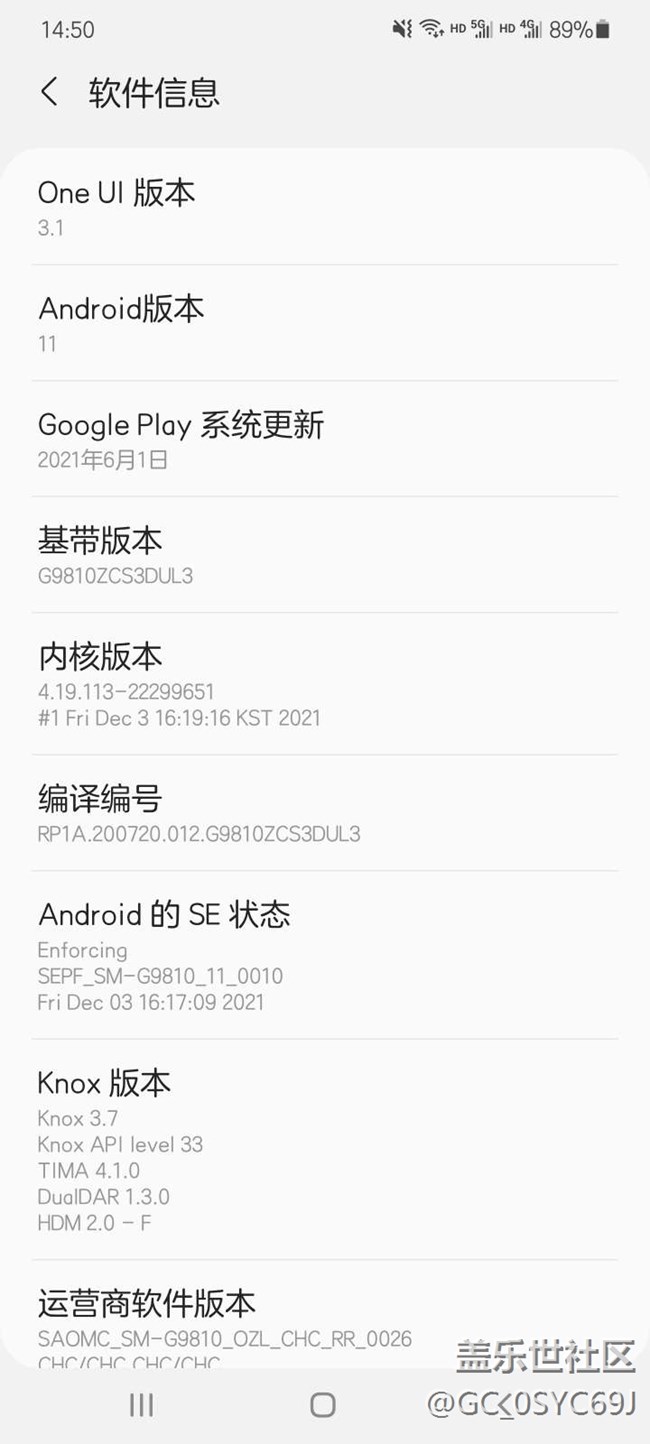650x1444 pixels.
Task: Open recent apps from navigation bar
Action: click(141, 1405)
